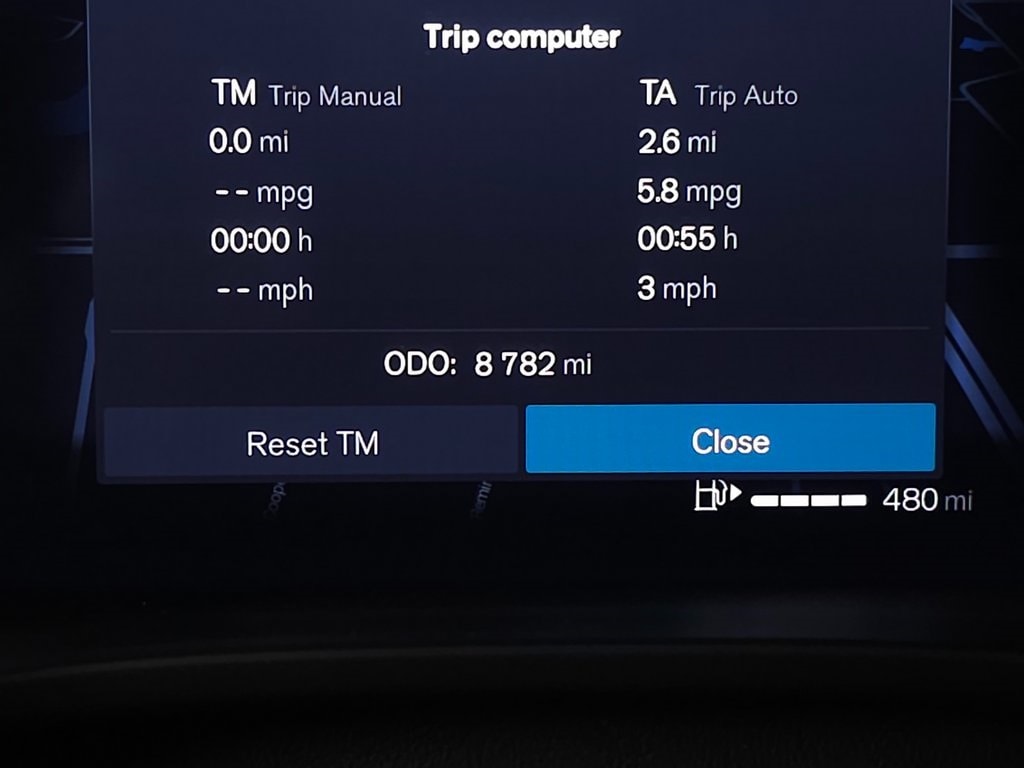Reset the Trip Manual counter
This screenshot has height=768, width=1024.
[x=312, y=442]
